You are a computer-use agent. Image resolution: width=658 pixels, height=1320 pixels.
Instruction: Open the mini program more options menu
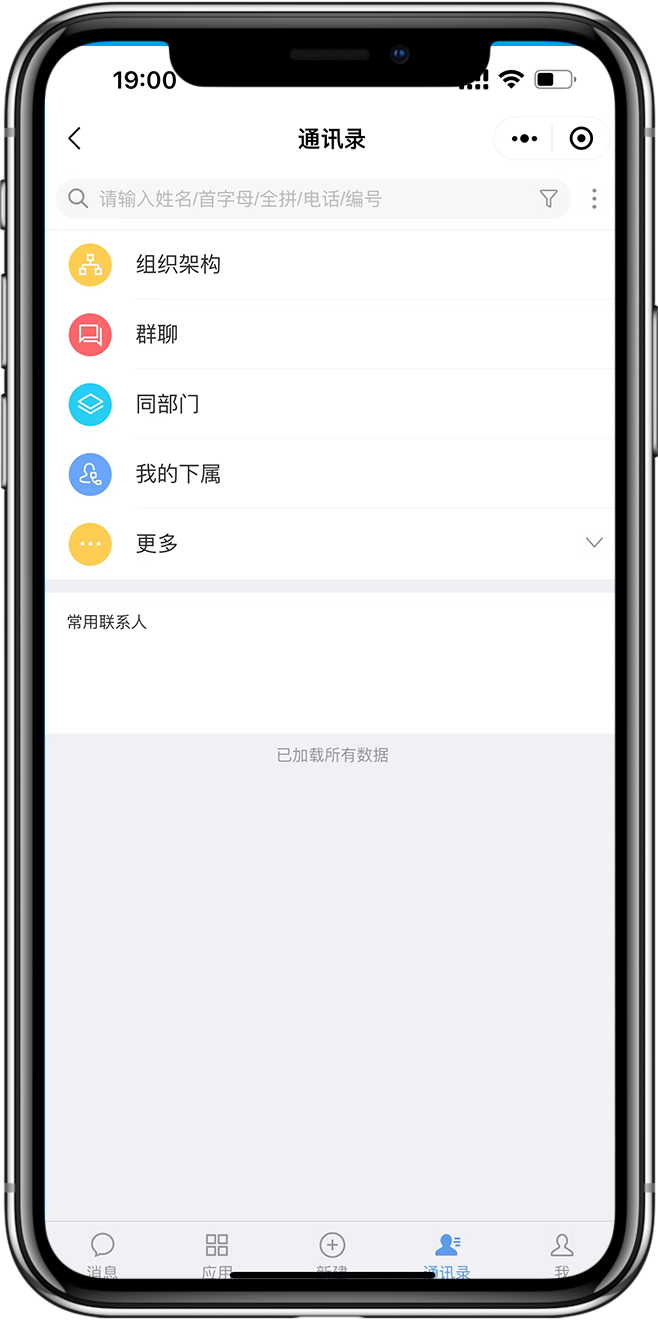524,139
